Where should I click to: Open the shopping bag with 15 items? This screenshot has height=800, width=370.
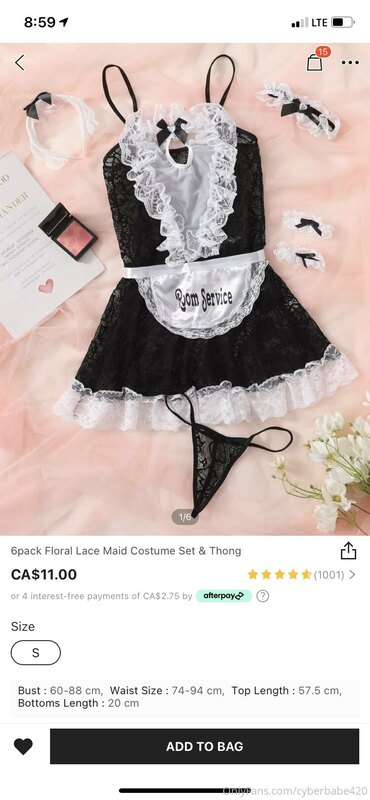[x=314, y=62]
